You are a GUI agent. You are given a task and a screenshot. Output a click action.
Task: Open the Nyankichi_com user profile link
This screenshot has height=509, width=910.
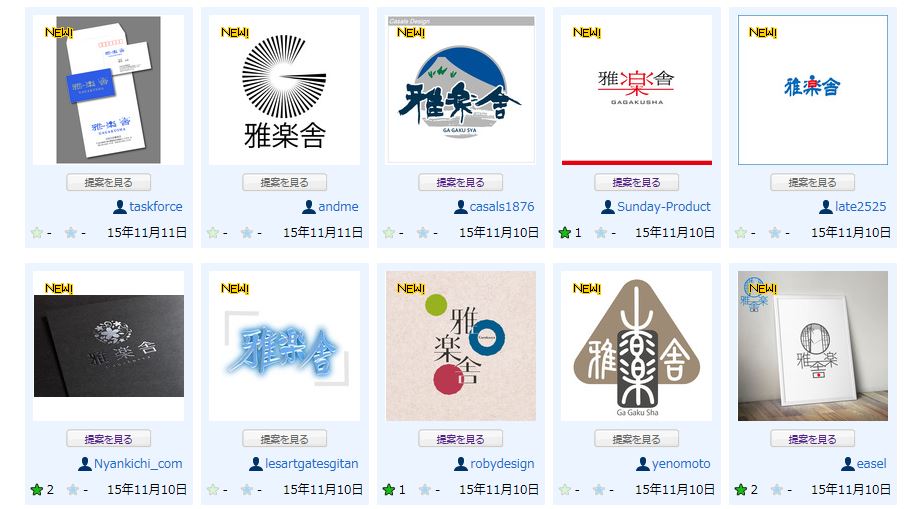tap(138, 464)
